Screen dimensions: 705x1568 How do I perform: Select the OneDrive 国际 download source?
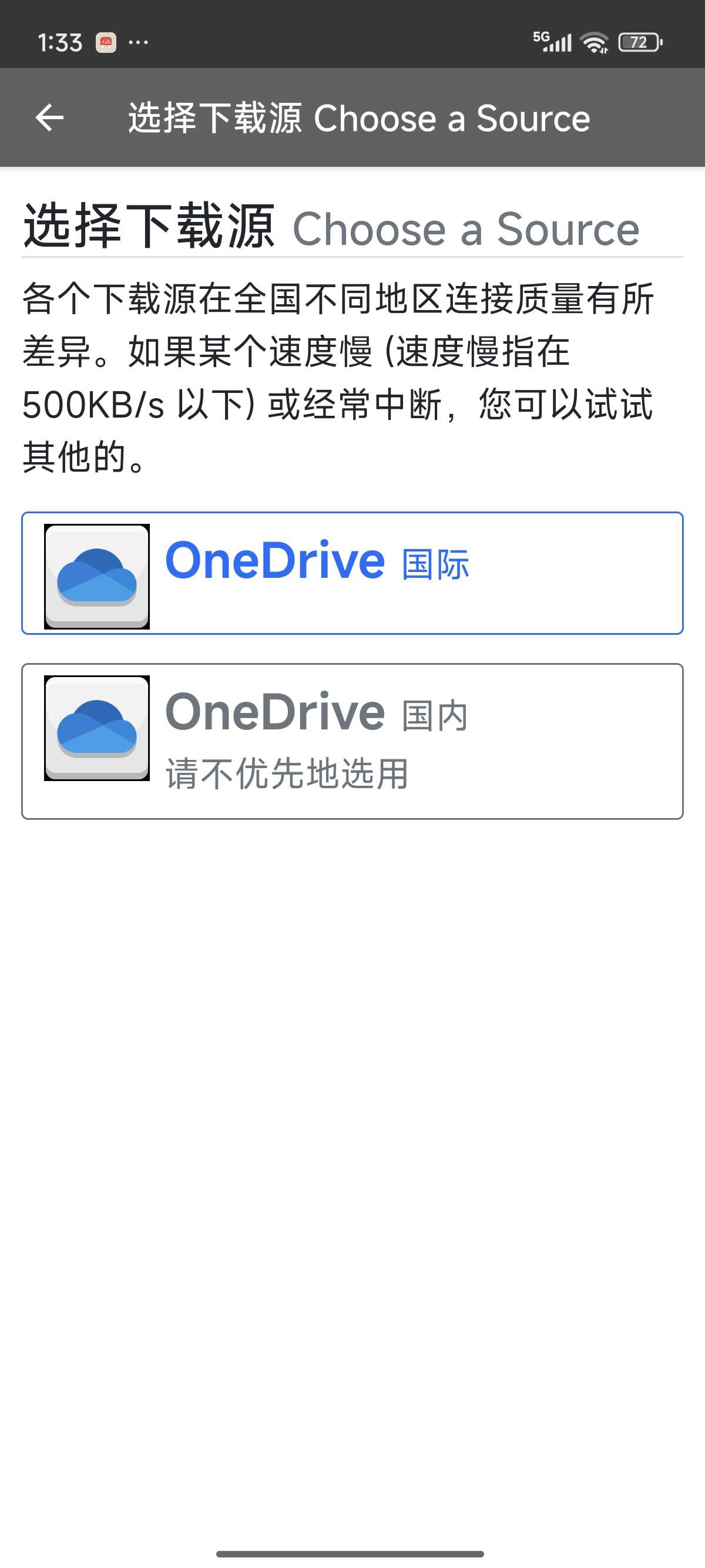point(352,573)
